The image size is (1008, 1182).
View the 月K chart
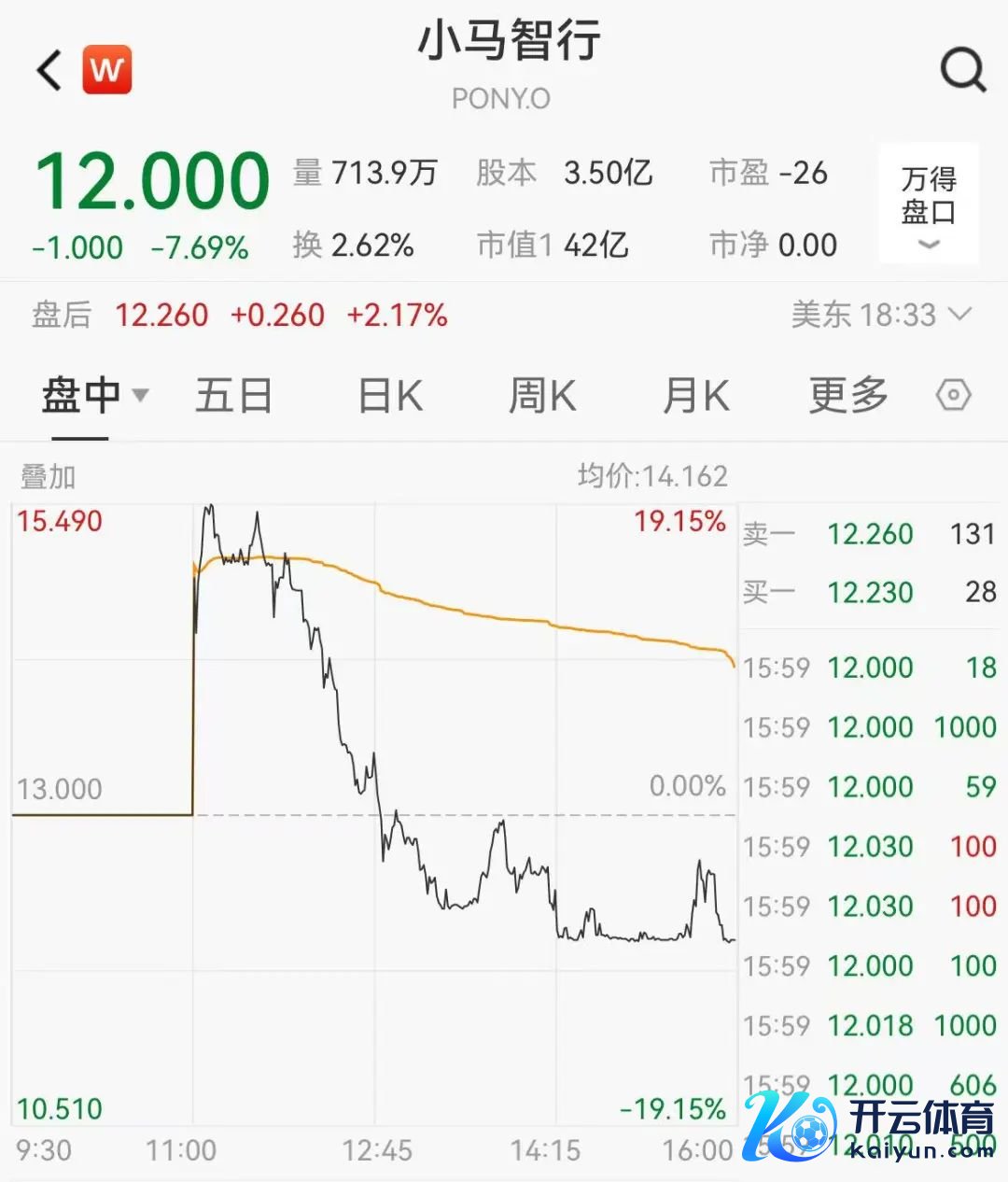pos(695,395)
